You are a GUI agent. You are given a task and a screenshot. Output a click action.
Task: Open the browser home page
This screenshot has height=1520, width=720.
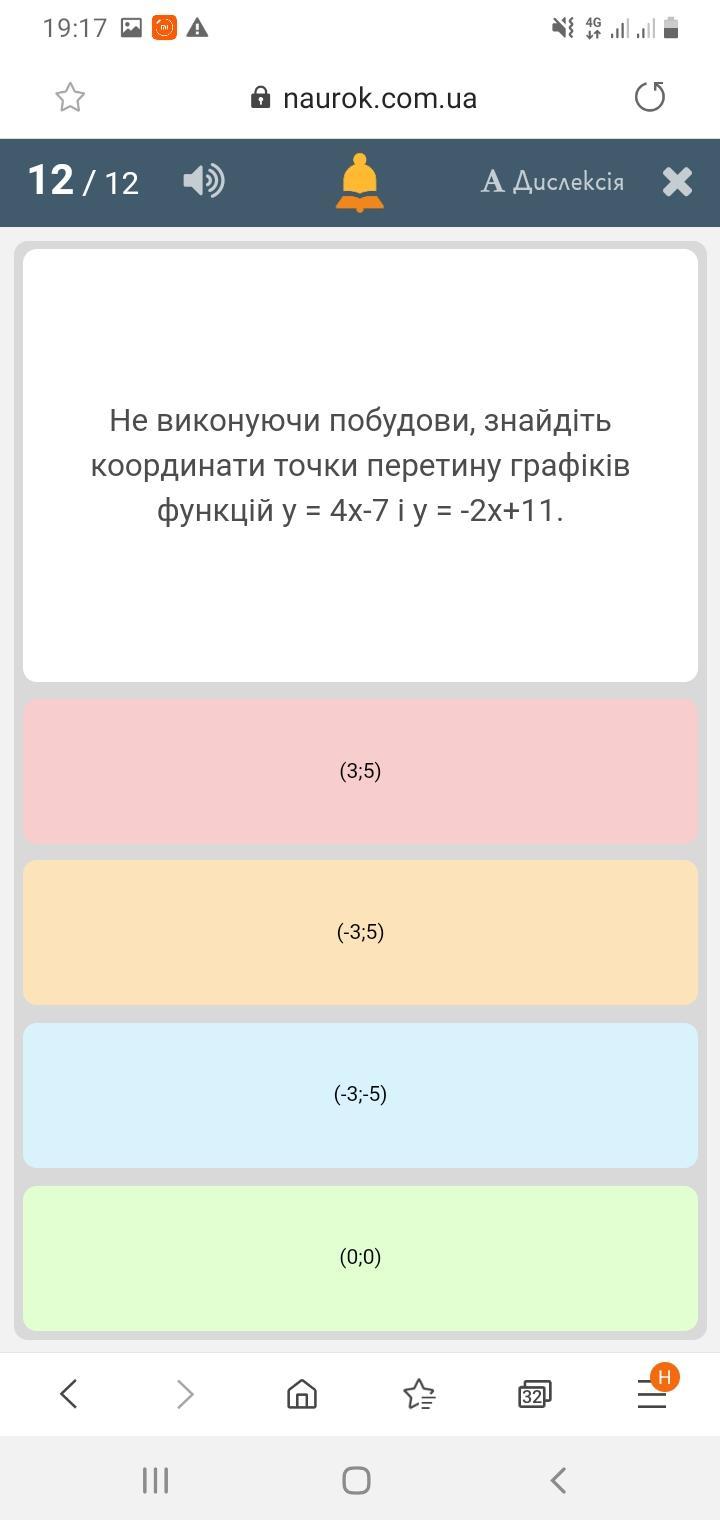click(x=301, y=1393)
